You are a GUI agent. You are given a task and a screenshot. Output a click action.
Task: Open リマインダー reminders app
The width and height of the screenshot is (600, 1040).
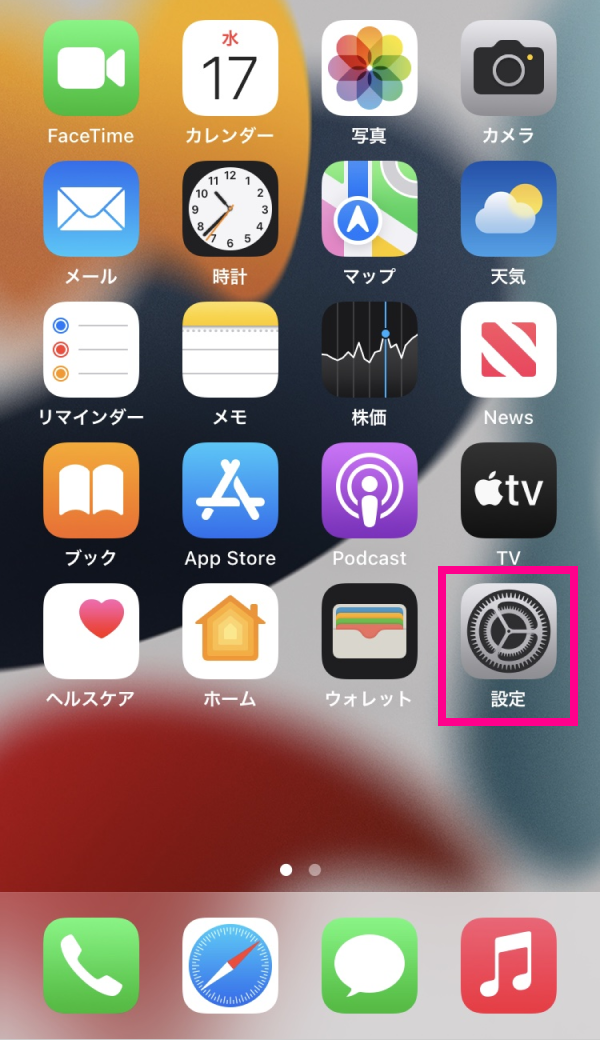91,350
